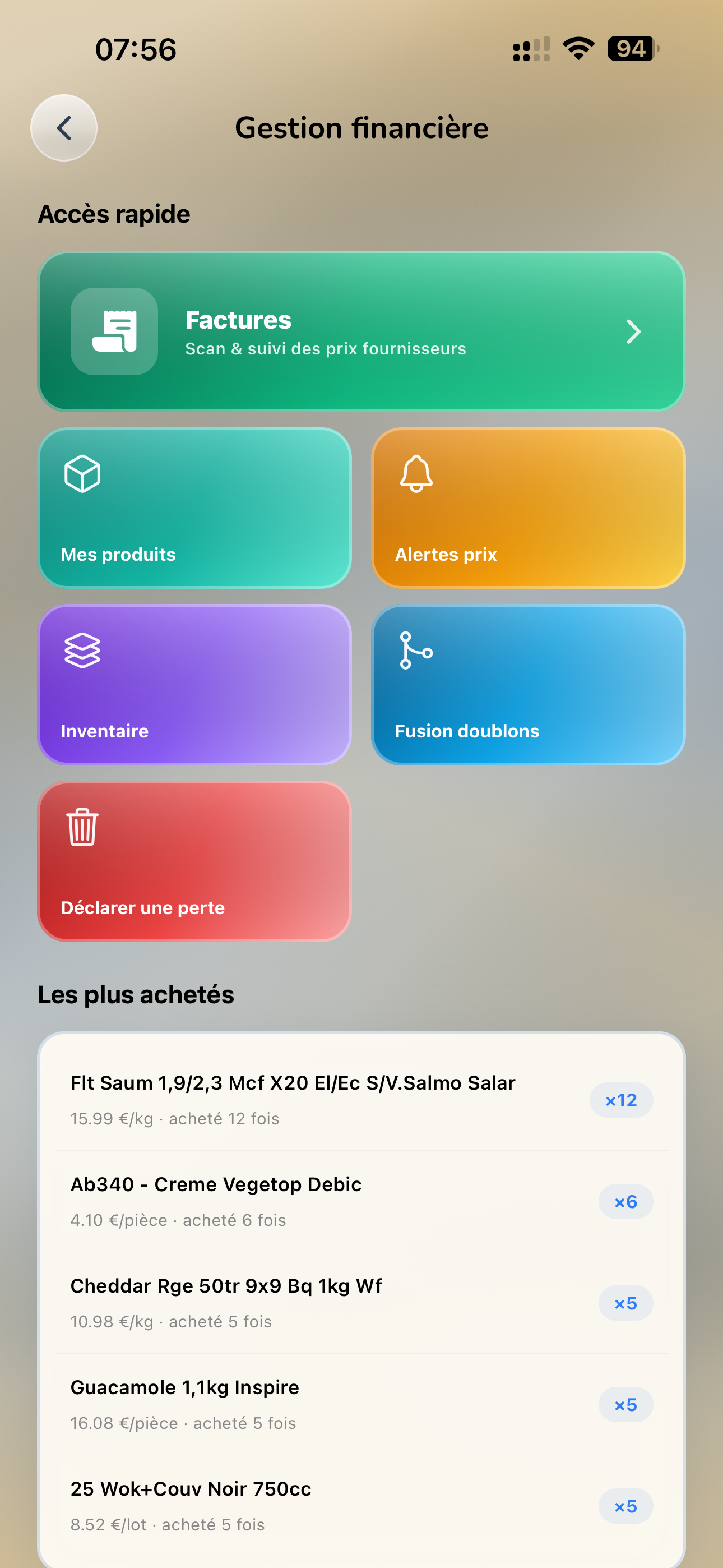Click the Wi-Fi icon in the status bar
Image resolution: width=723 pixels, height=1568 pixels.
[x=577, y=48]
